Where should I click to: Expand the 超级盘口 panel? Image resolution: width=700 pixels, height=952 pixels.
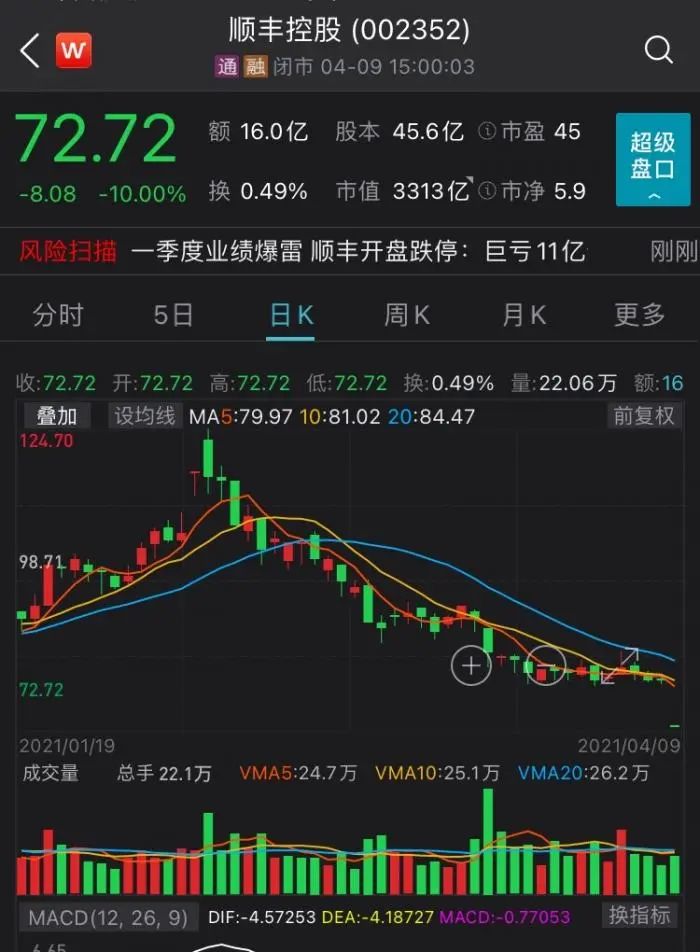(652, 160)
